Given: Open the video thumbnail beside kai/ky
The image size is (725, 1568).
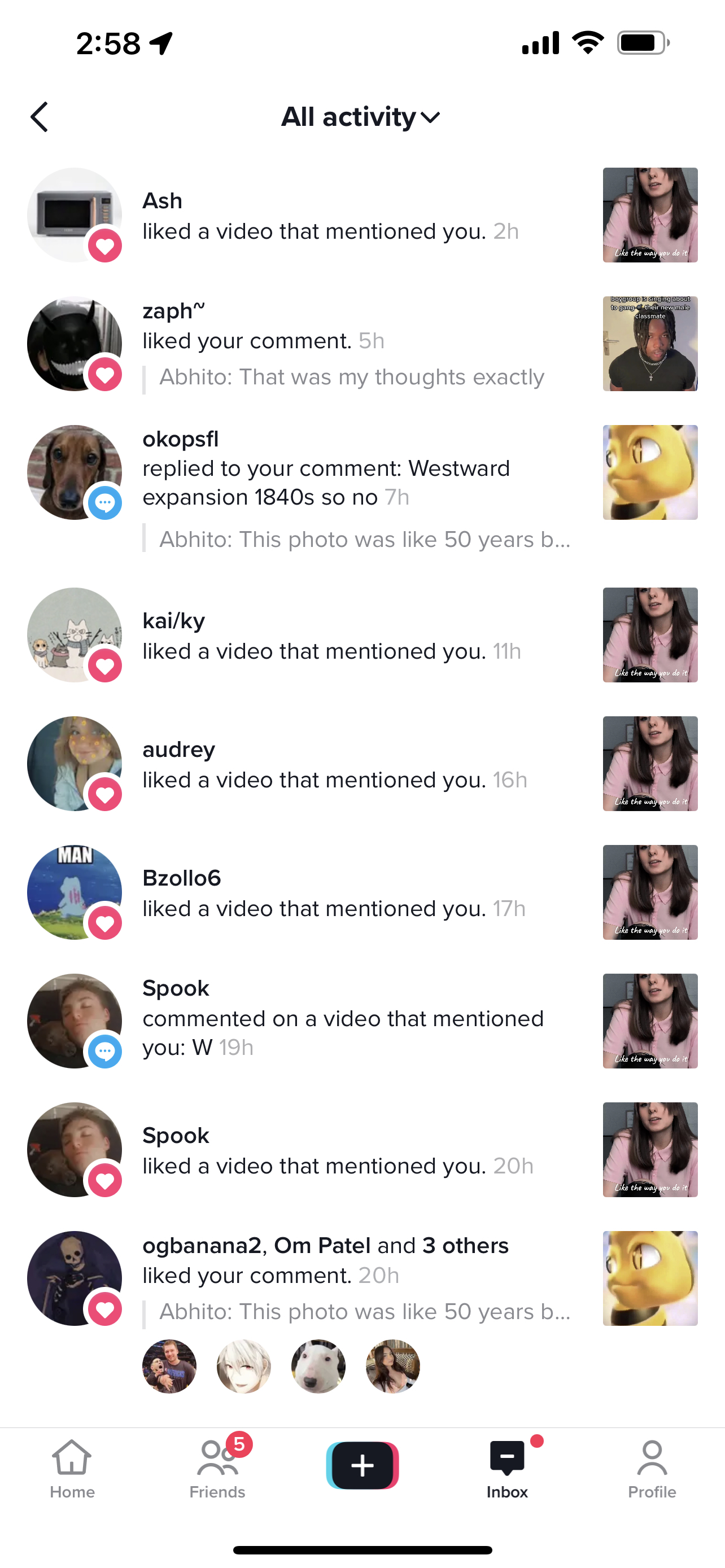Looking at the screenshot, I should point(649,635).
